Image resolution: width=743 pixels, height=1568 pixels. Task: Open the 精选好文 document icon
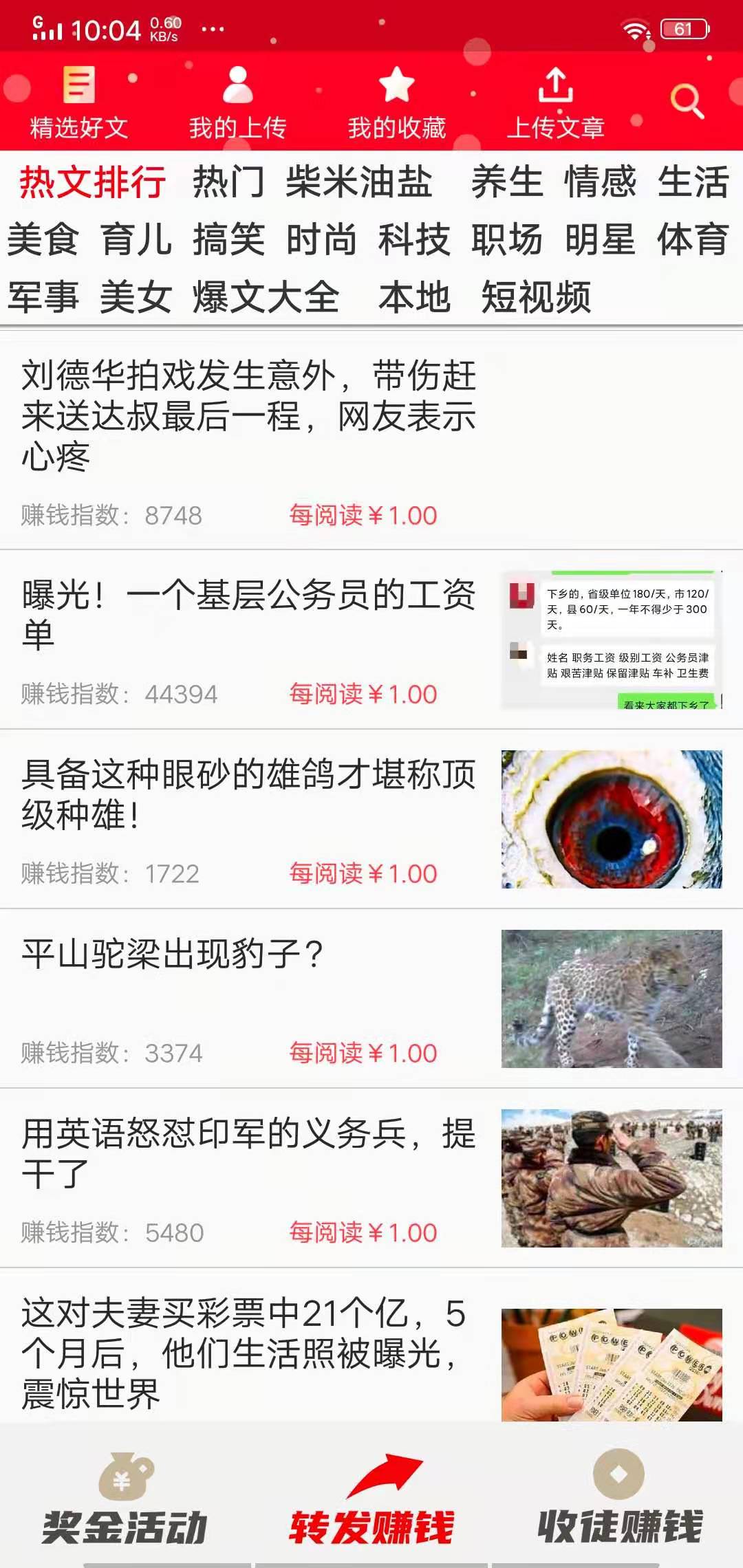[76, 85]
